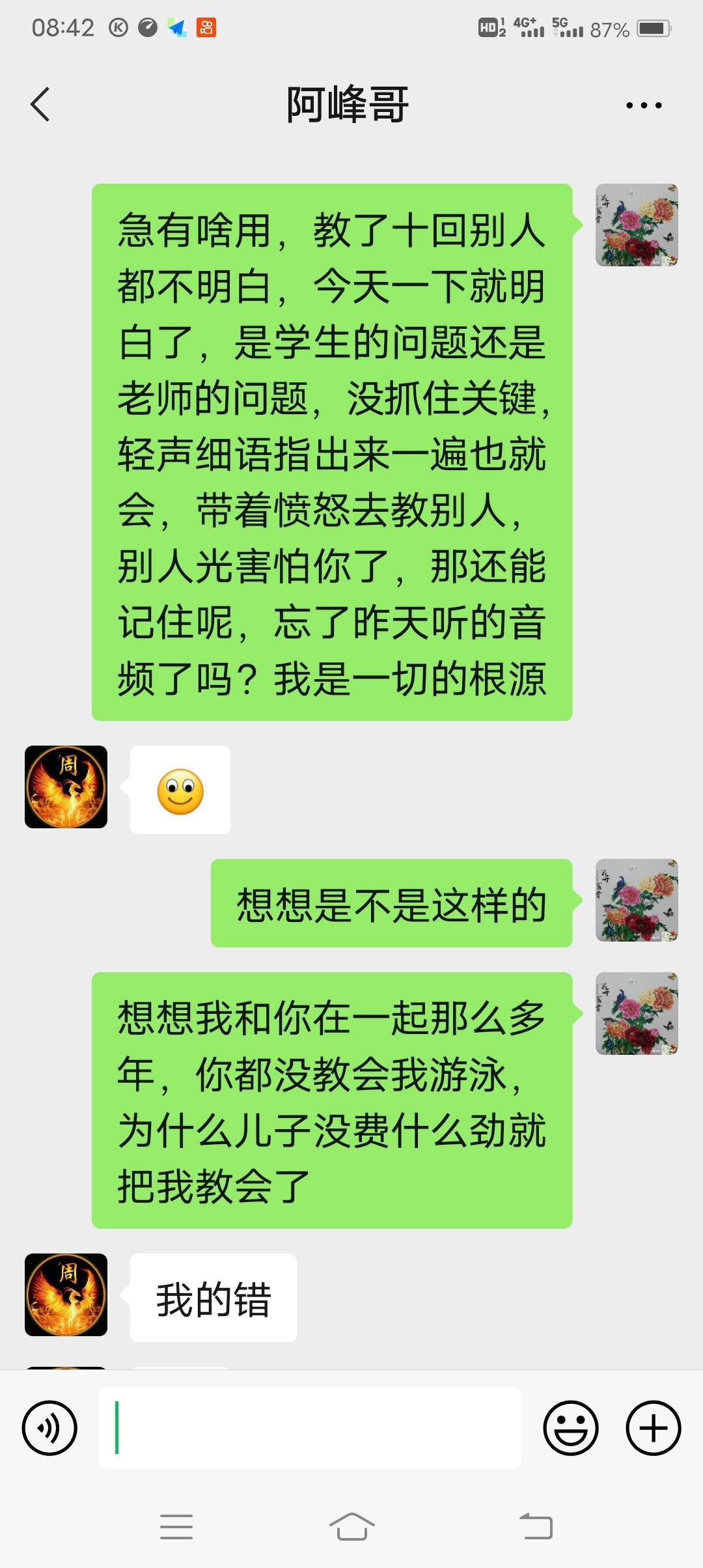The height and width of the screenshot is (1568, 703).
Task: Tap the back arrow to exit the chat
Action: 40,104
